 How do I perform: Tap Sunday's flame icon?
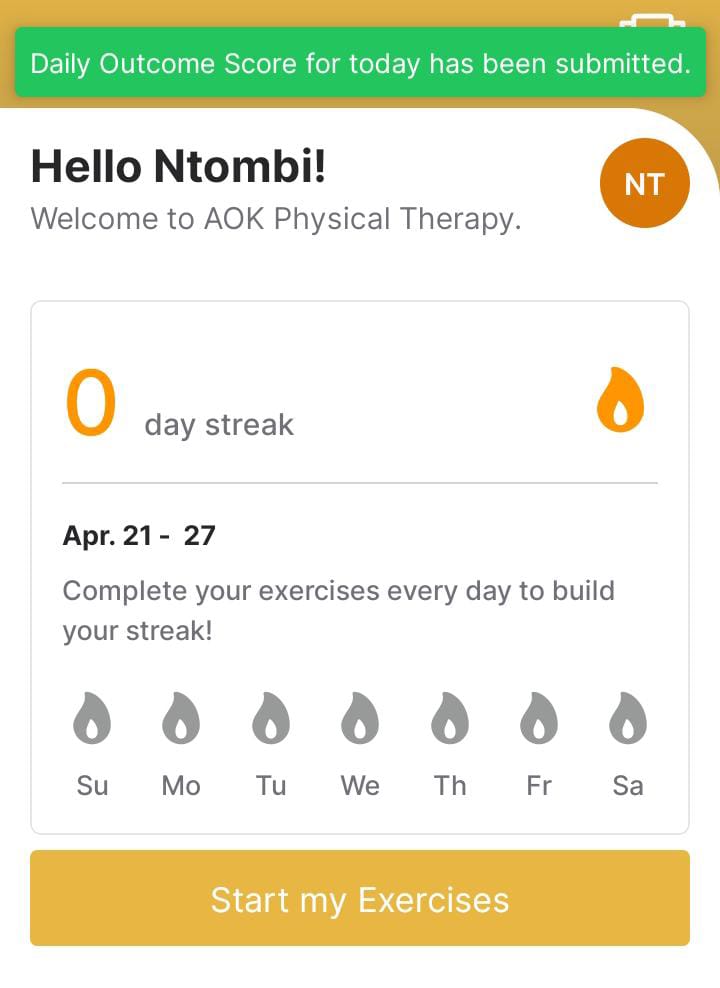tap(91, 716)
